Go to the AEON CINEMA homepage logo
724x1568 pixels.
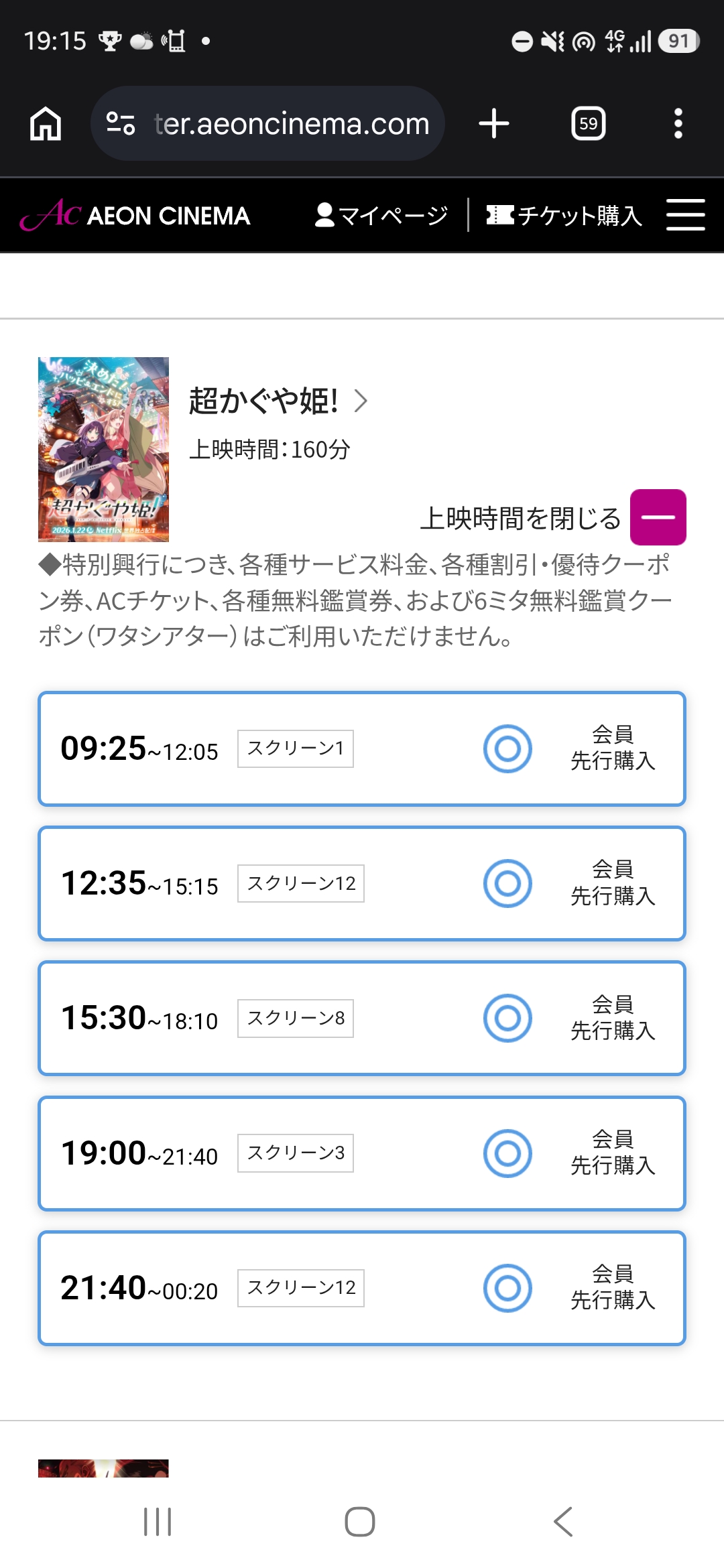[135, 215]
